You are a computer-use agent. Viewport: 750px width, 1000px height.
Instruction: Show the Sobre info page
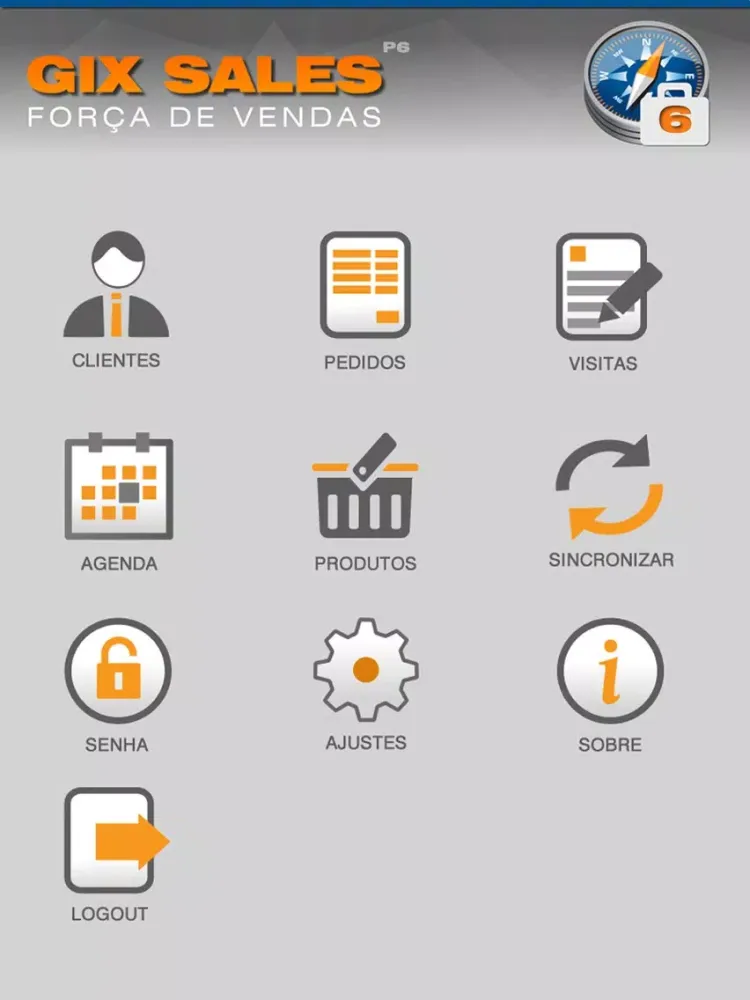point(609,671)
